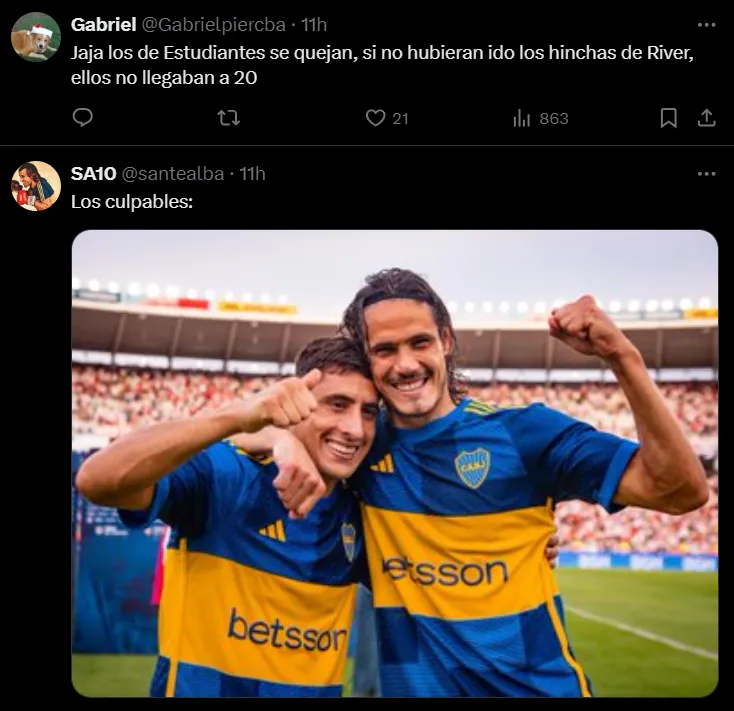Bookmark Gabriel's tweet
734x711 pixels.
668,118
